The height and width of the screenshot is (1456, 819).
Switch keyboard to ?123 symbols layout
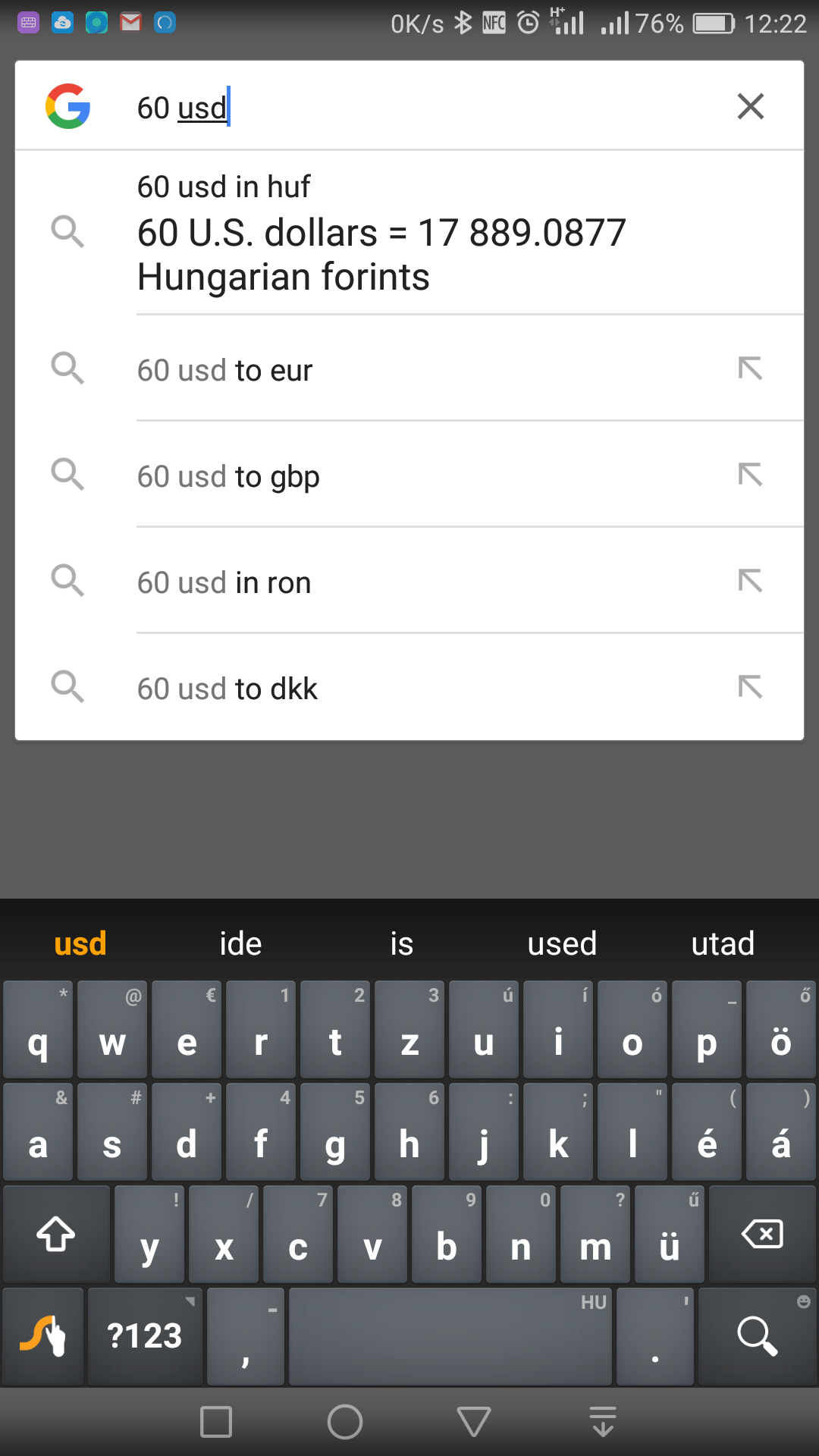(x=145, y=1337)
